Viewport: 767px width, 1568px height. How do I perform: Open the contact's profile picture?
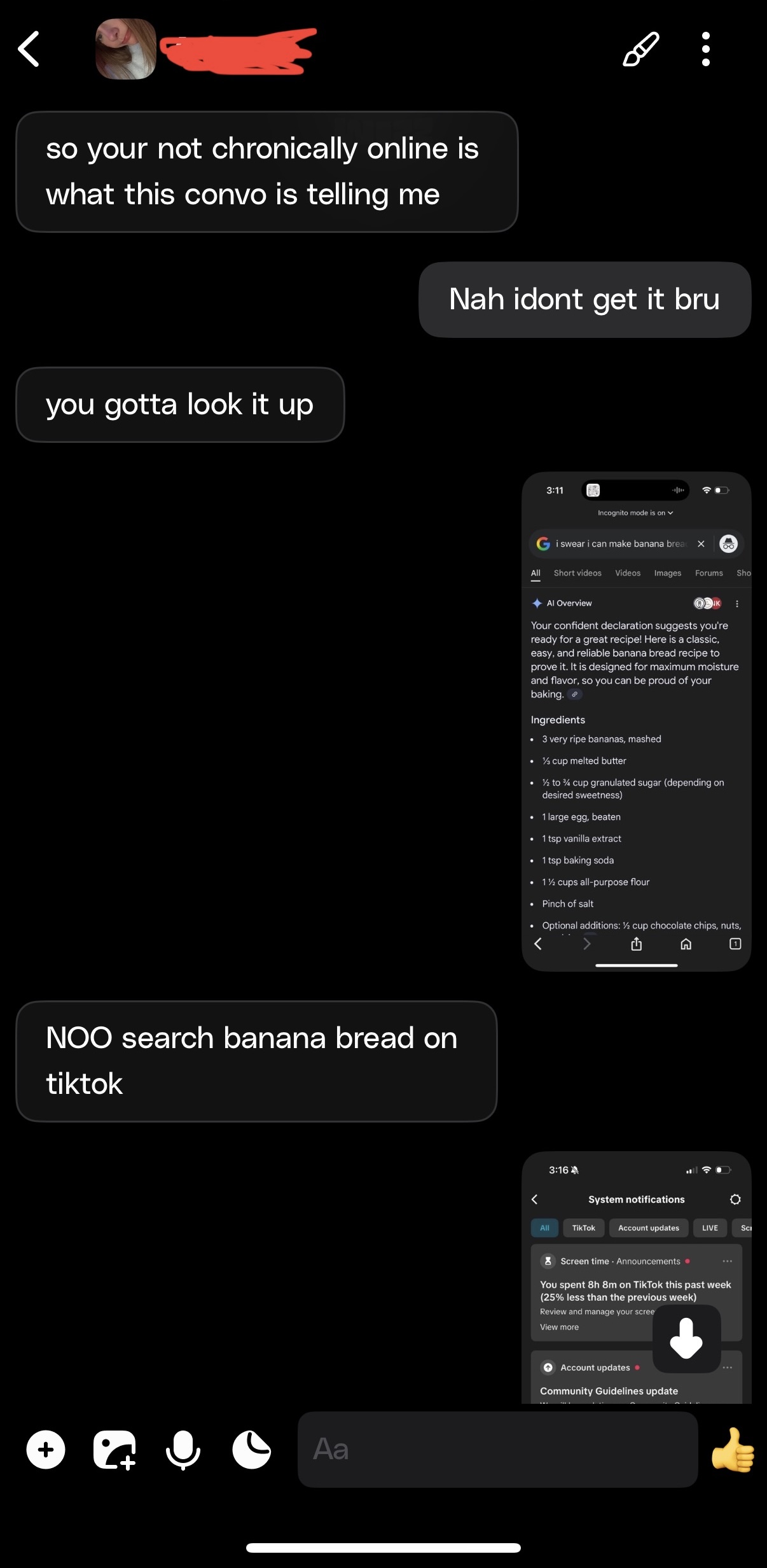[x=126, y=49]
